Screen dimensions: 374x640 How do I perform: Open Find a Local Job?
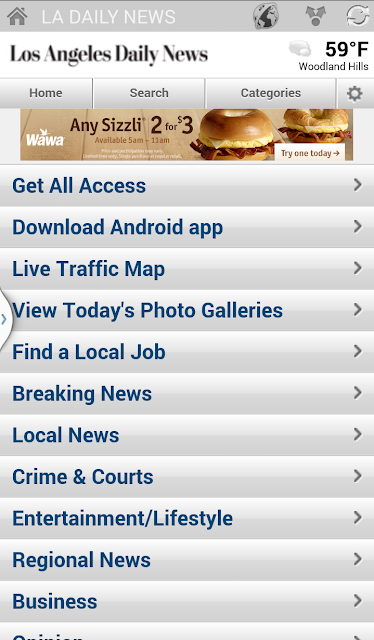pos(187,352)
